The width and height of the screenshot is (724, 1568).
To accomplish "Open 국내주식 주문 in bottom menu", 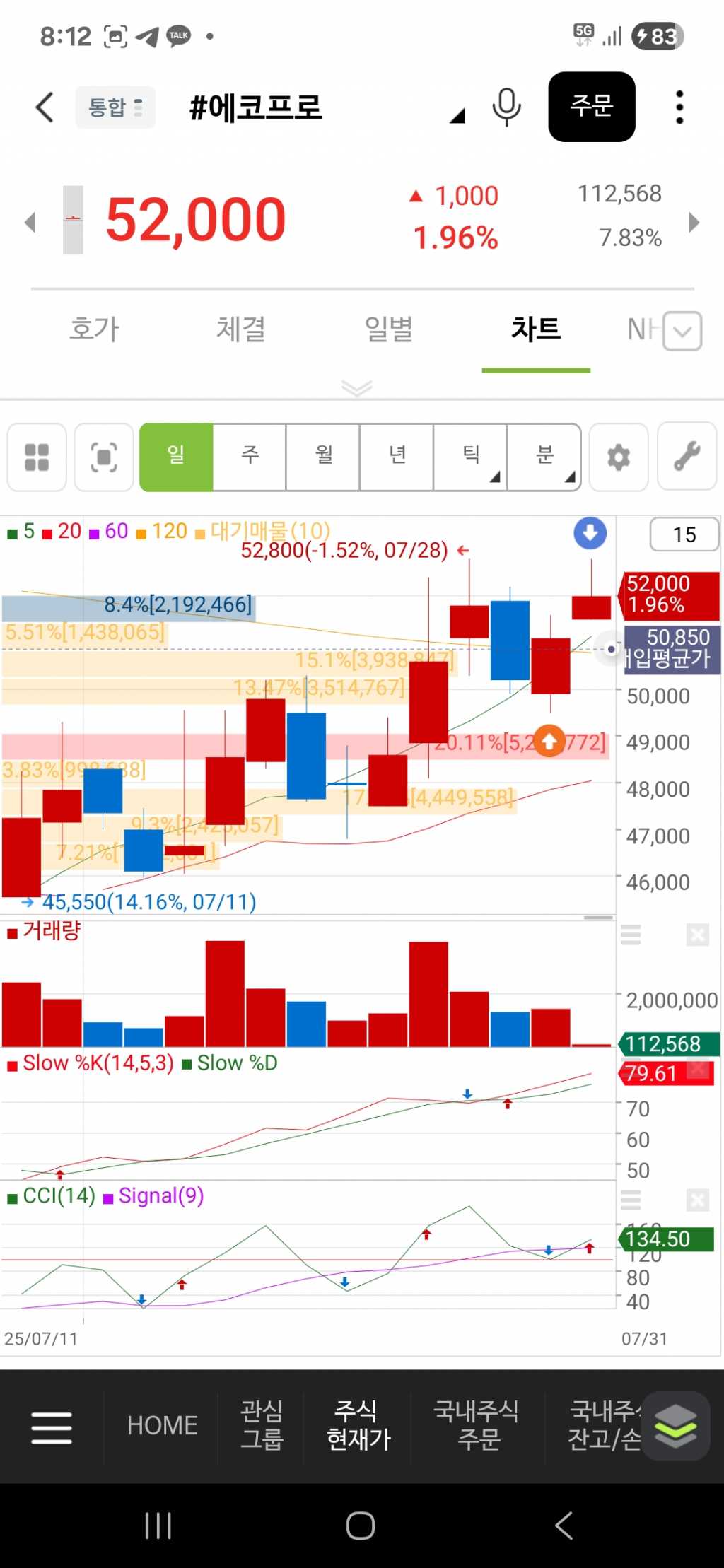I will click(477, 1425).
